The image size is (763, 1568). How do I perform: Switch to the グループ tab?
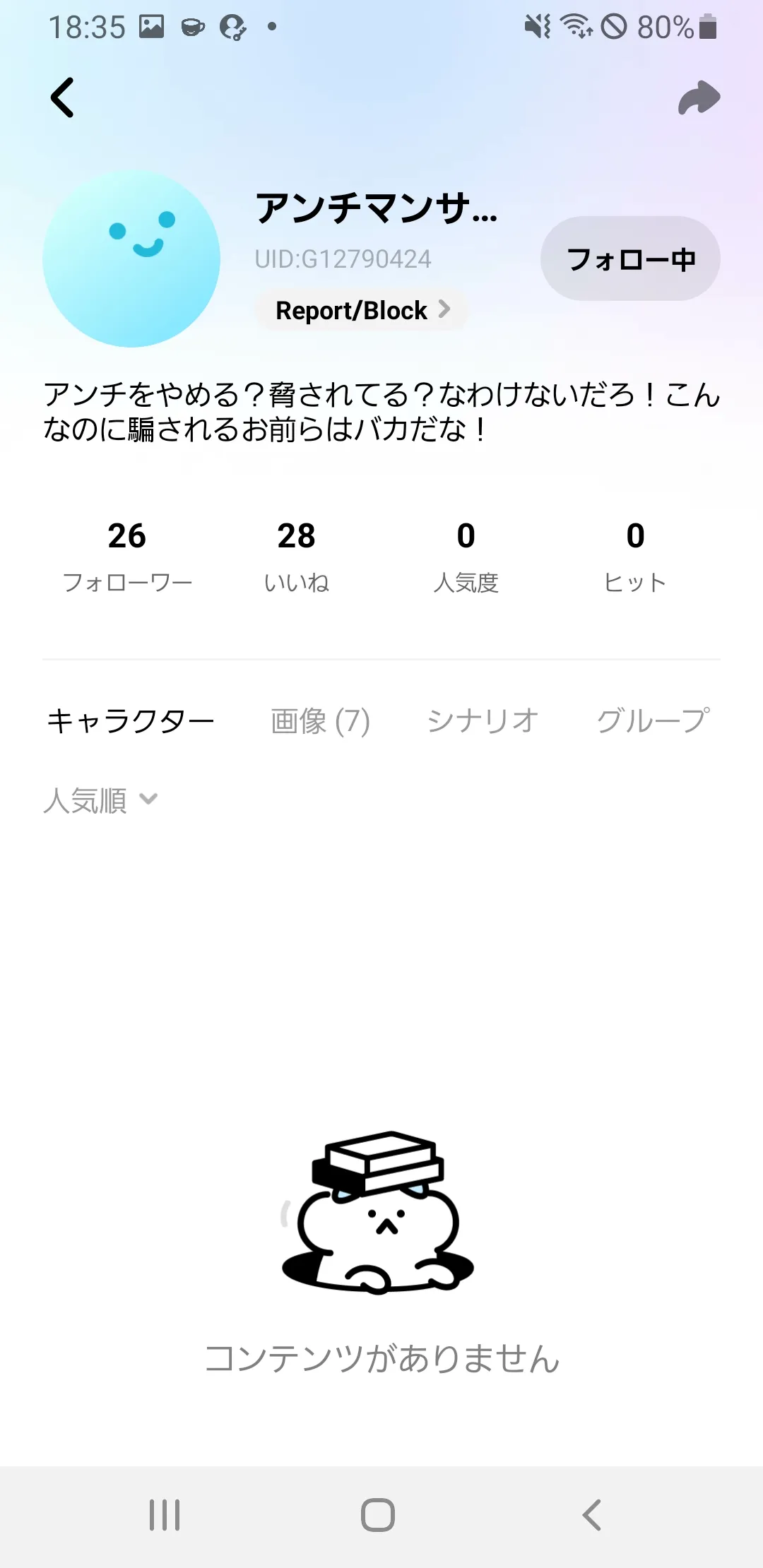[653, 721]
